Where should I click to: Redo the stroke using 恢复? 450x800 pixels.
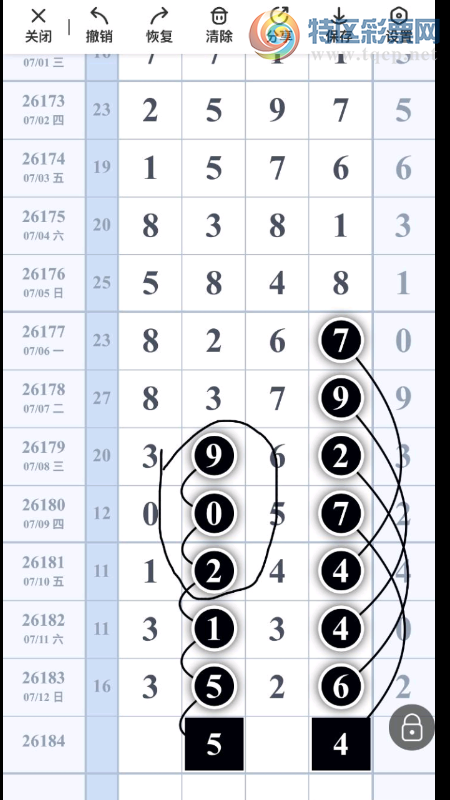159,26
